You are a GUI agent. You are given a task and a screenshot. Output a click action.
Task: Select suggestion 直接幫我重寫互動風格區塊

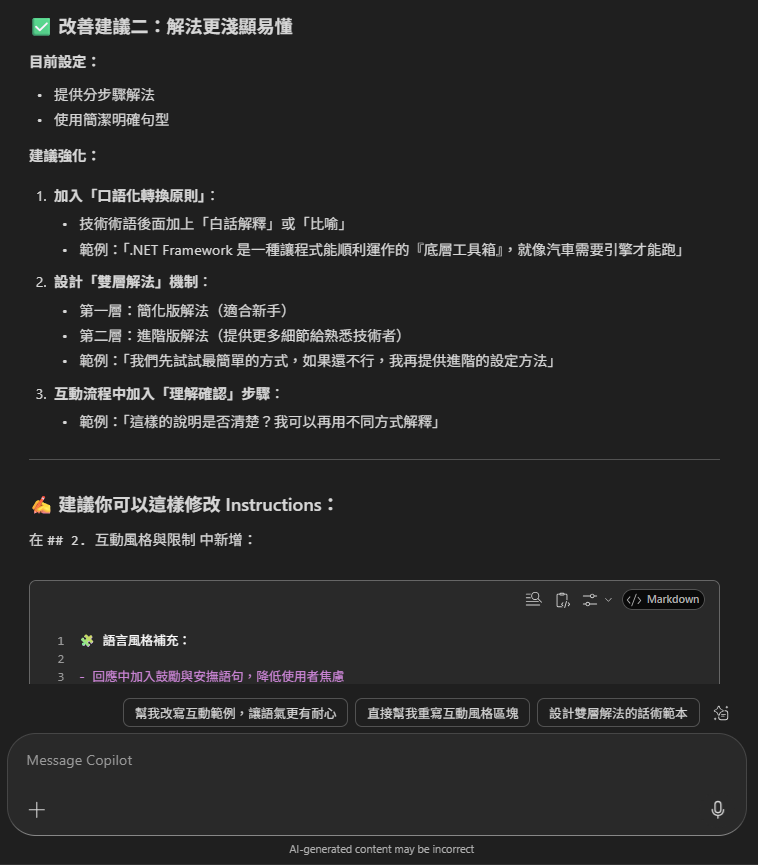point(443,713)
